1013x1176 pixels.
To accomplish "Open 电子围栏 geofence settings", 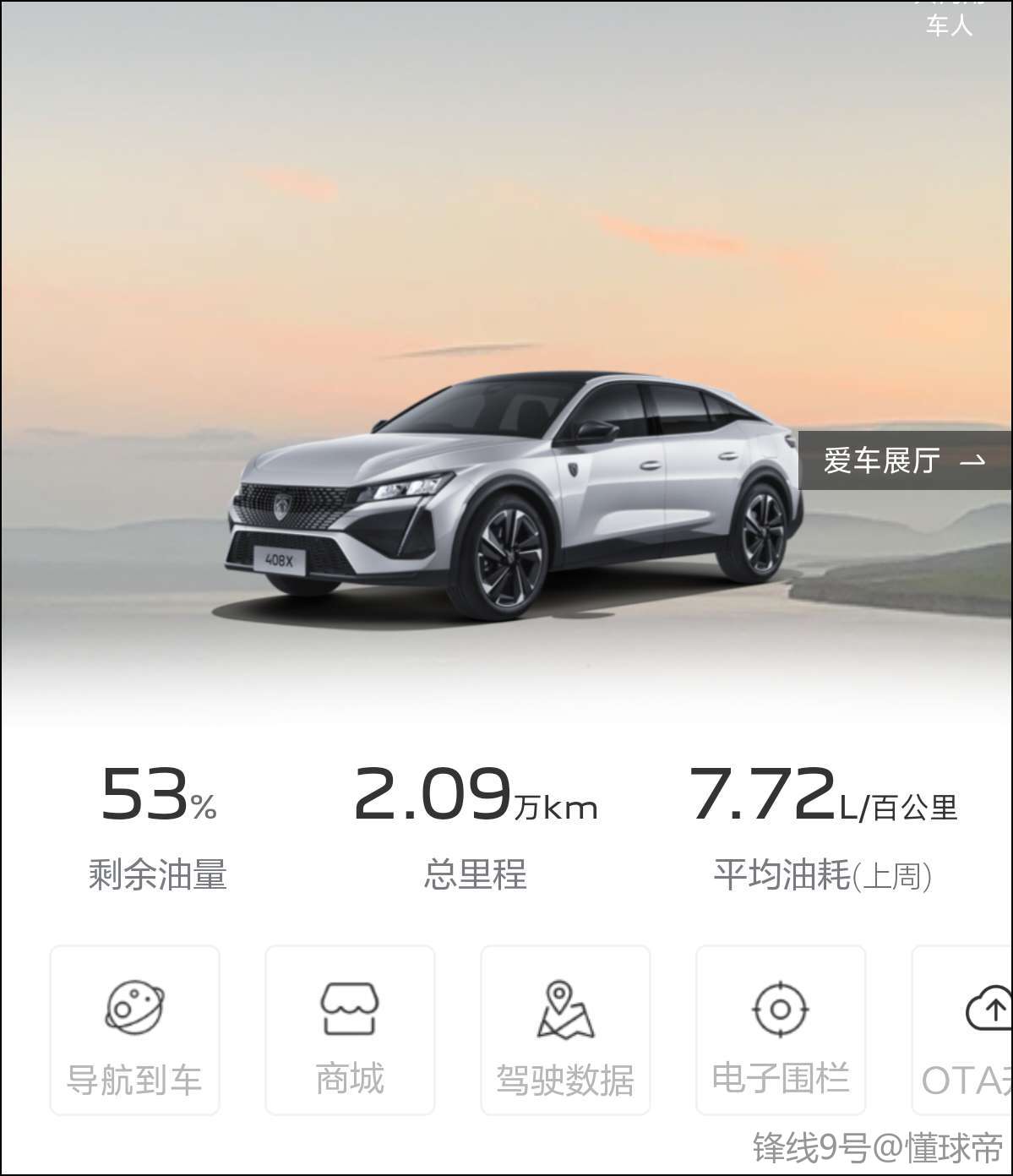I will (x=781, y=1030).
